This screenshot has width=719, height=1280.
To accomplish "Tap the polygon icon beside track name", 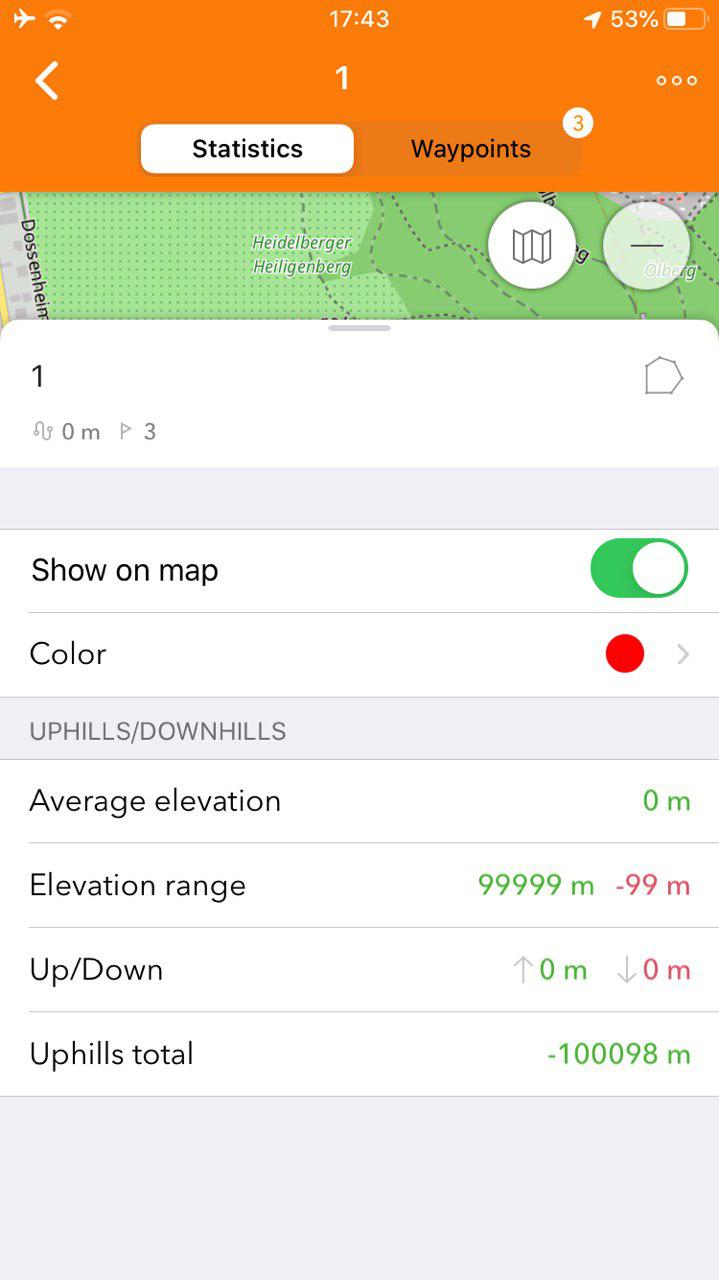I will click(663, 377).
